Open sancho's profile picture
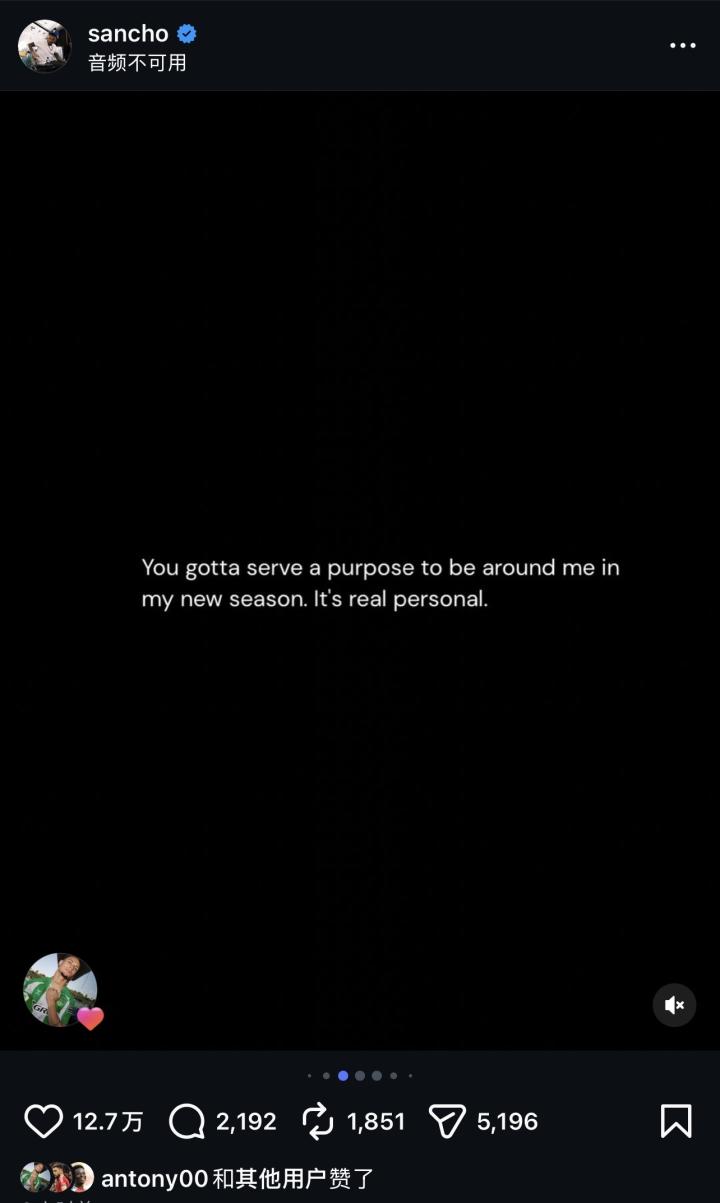Image resolution: width=720 pixels, height=1203 pixels. click(x=45, y=46)
